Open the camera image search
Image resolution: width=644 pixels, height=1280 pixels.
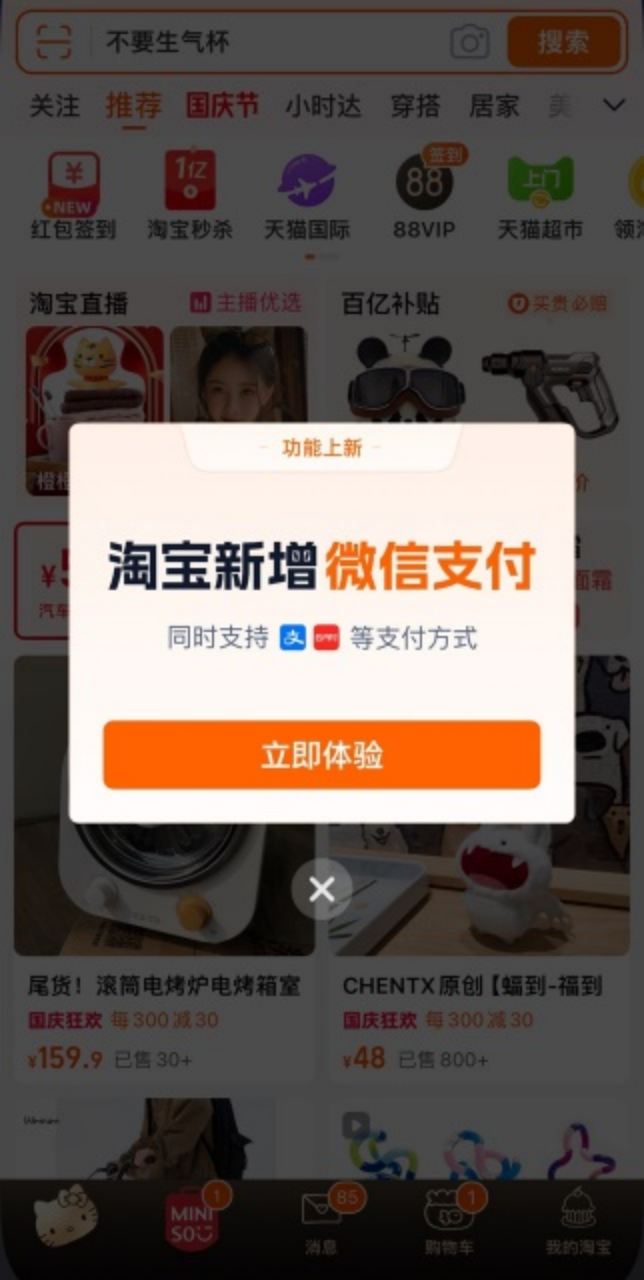469,42
